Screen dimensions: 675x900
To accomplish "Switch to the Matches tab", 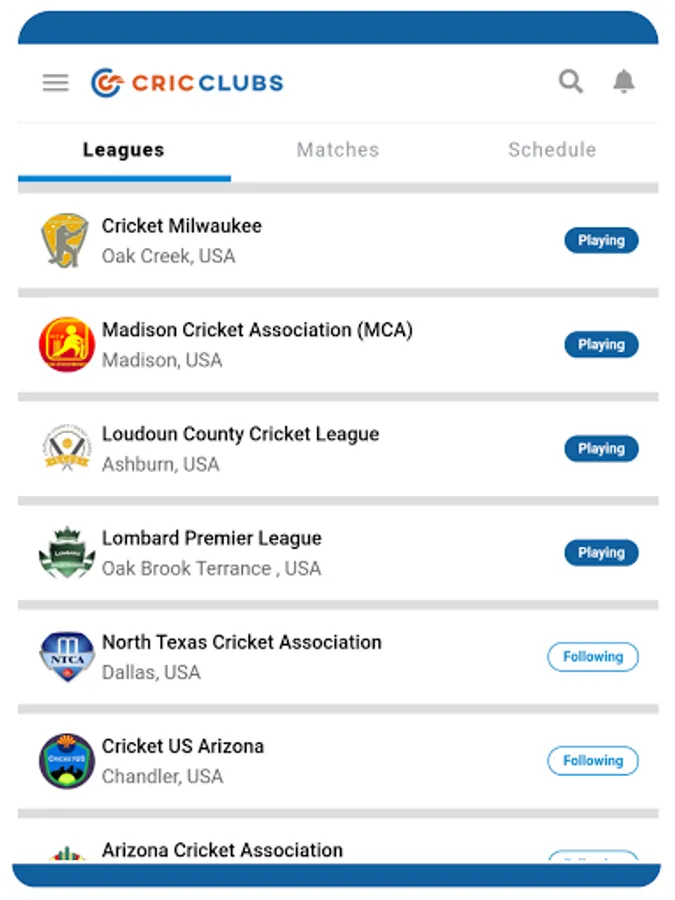I will (338, 150).
